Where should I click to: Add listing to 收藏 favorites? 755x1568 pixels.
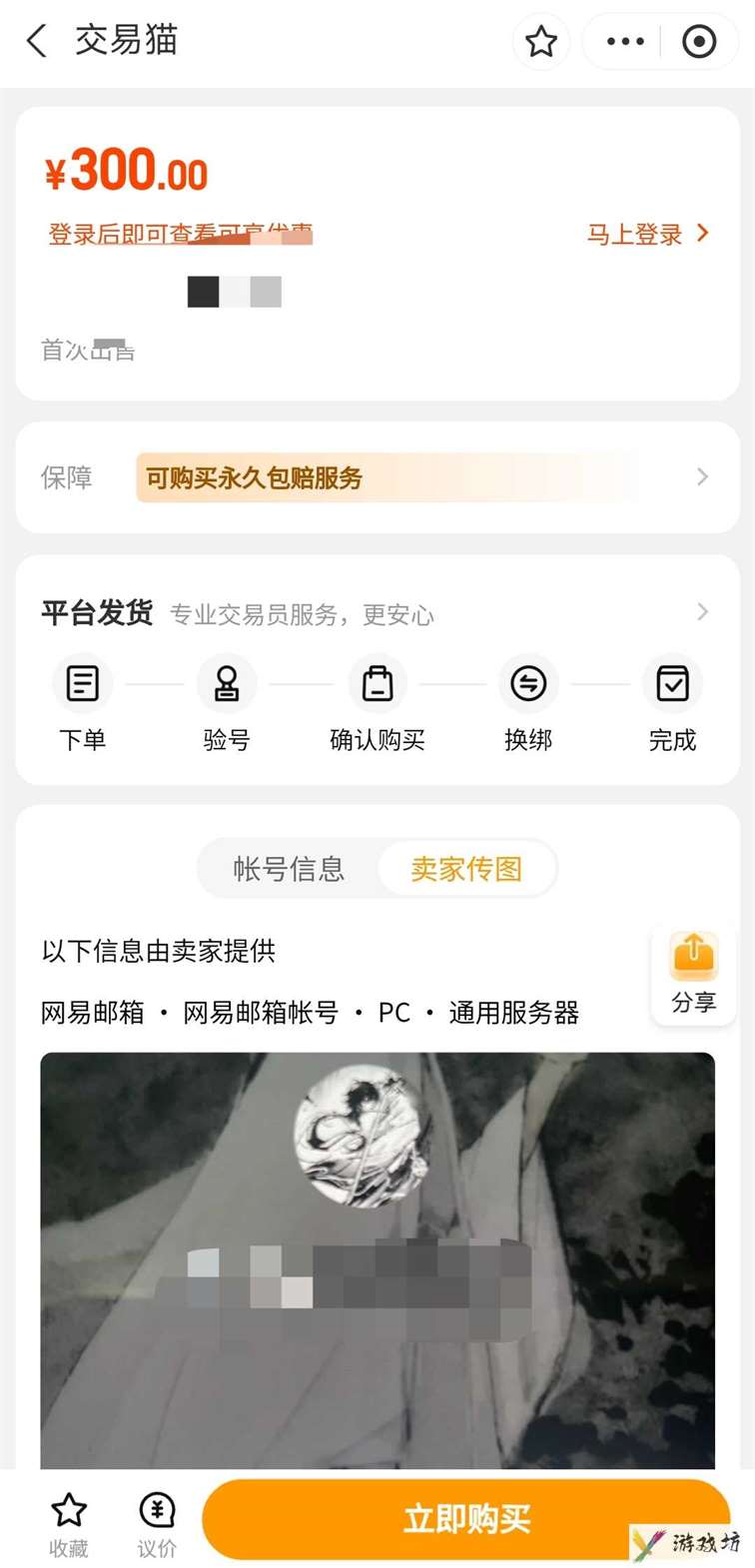tap(69, 1524)
